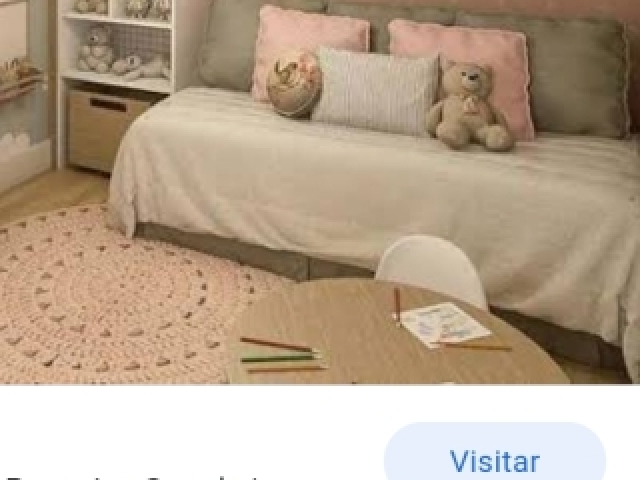640x480 pixels.
Task: Tap the Visitar button
Action: tap(495, 459)
